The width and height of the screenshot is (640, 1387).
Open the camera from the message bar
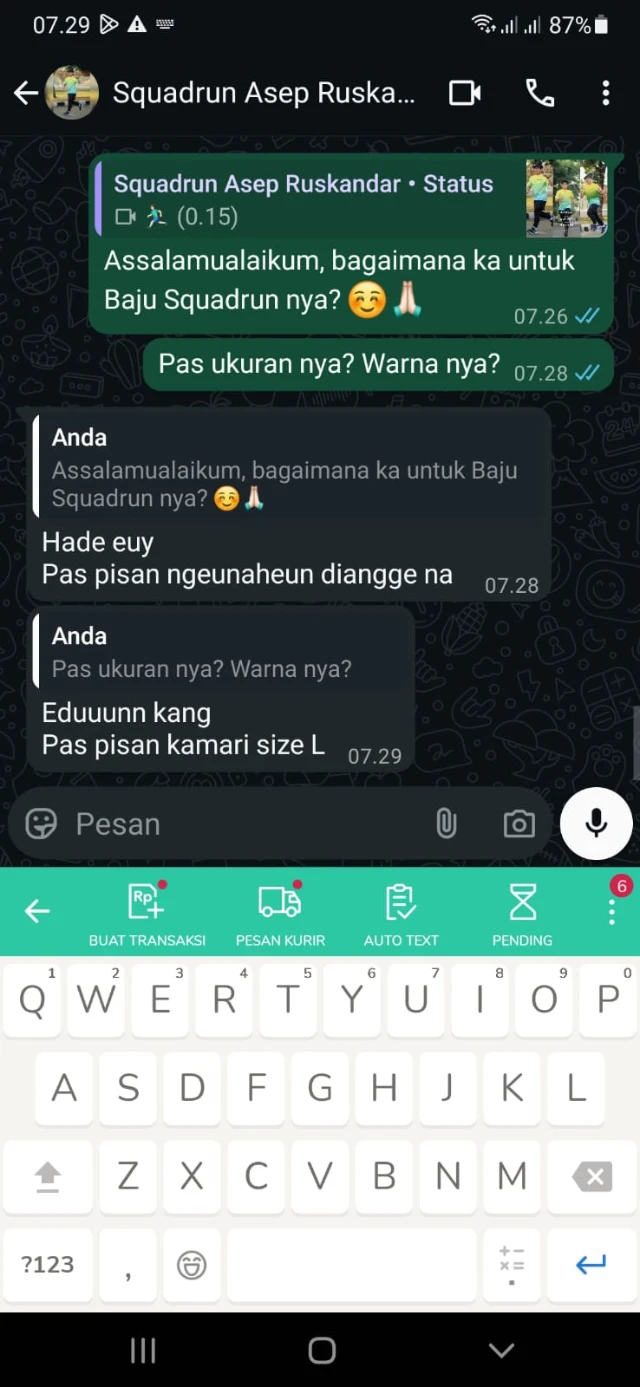click(x=518, y=824)
